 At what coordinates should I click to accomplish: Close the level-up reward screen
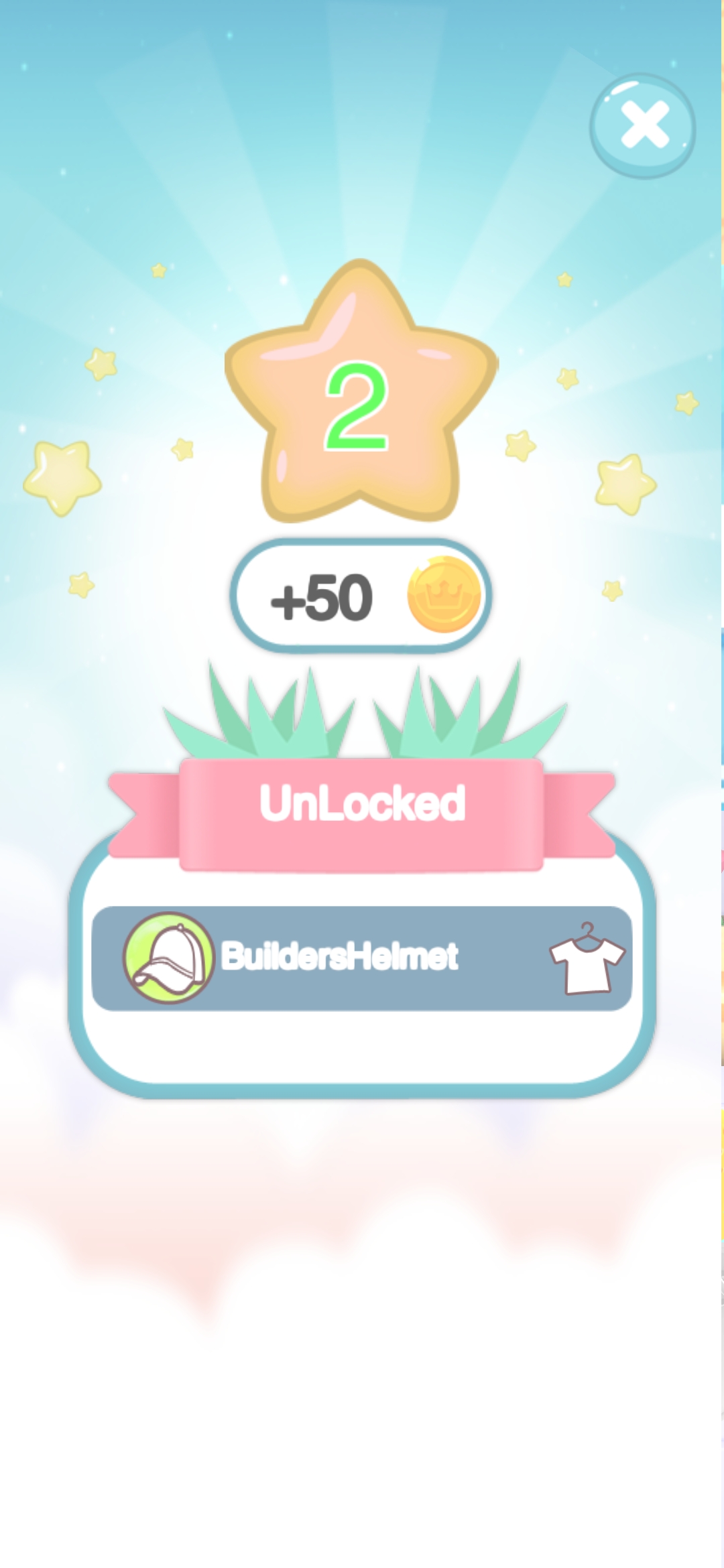pos(643,125)
